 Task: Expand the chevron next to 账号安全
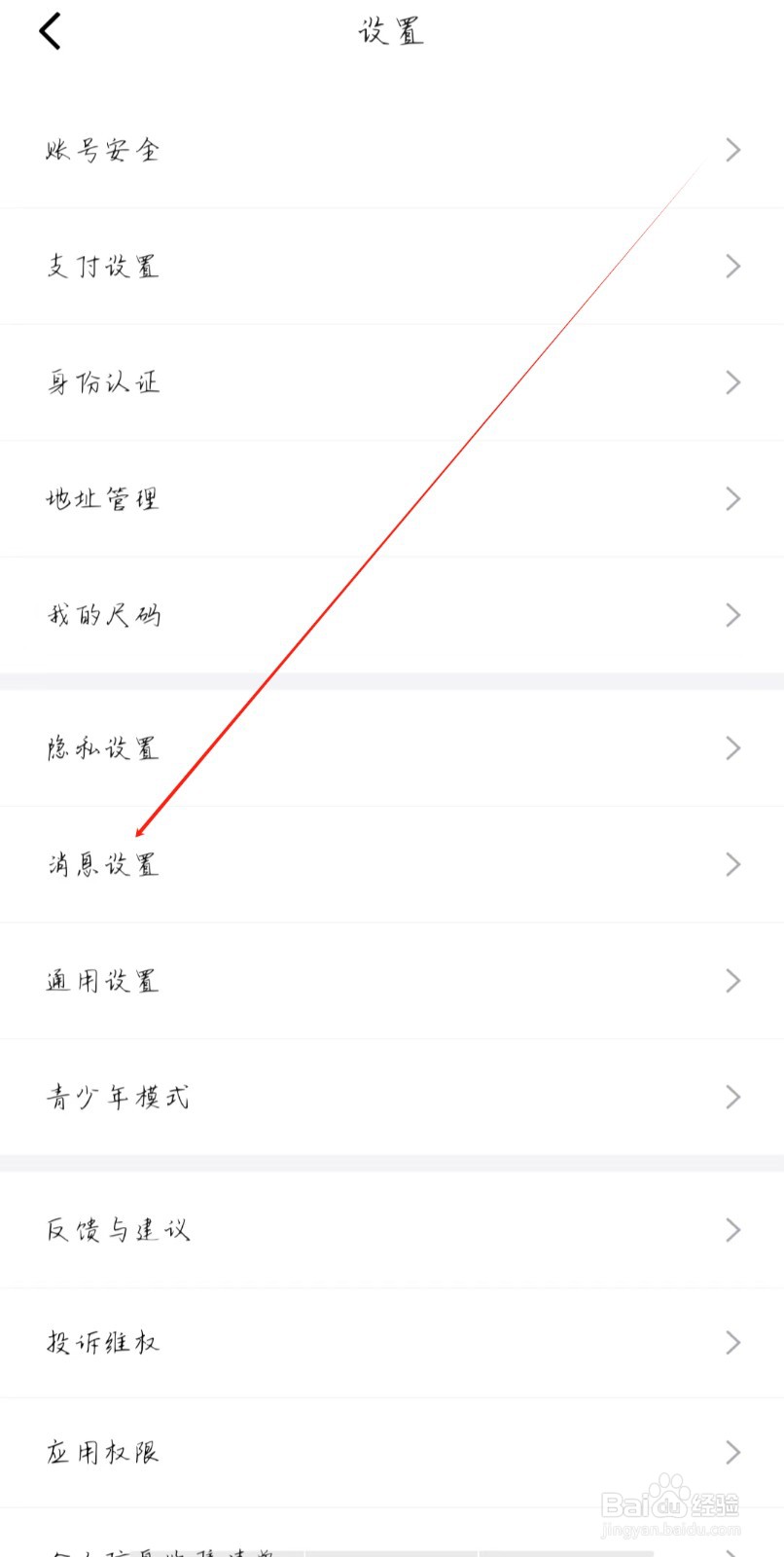click(733, 149)
